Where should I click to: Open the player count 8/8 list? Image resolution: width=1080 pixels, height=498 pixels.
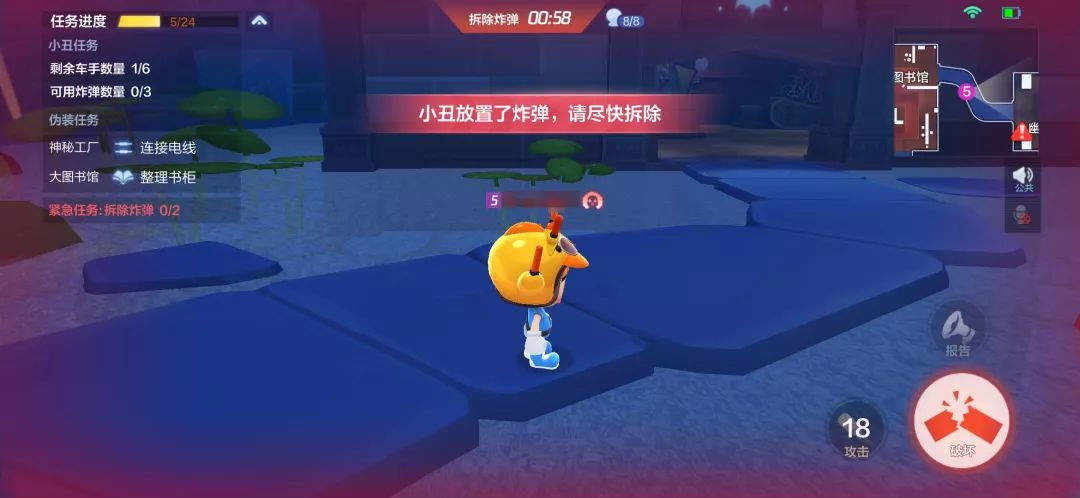(623, 18)
